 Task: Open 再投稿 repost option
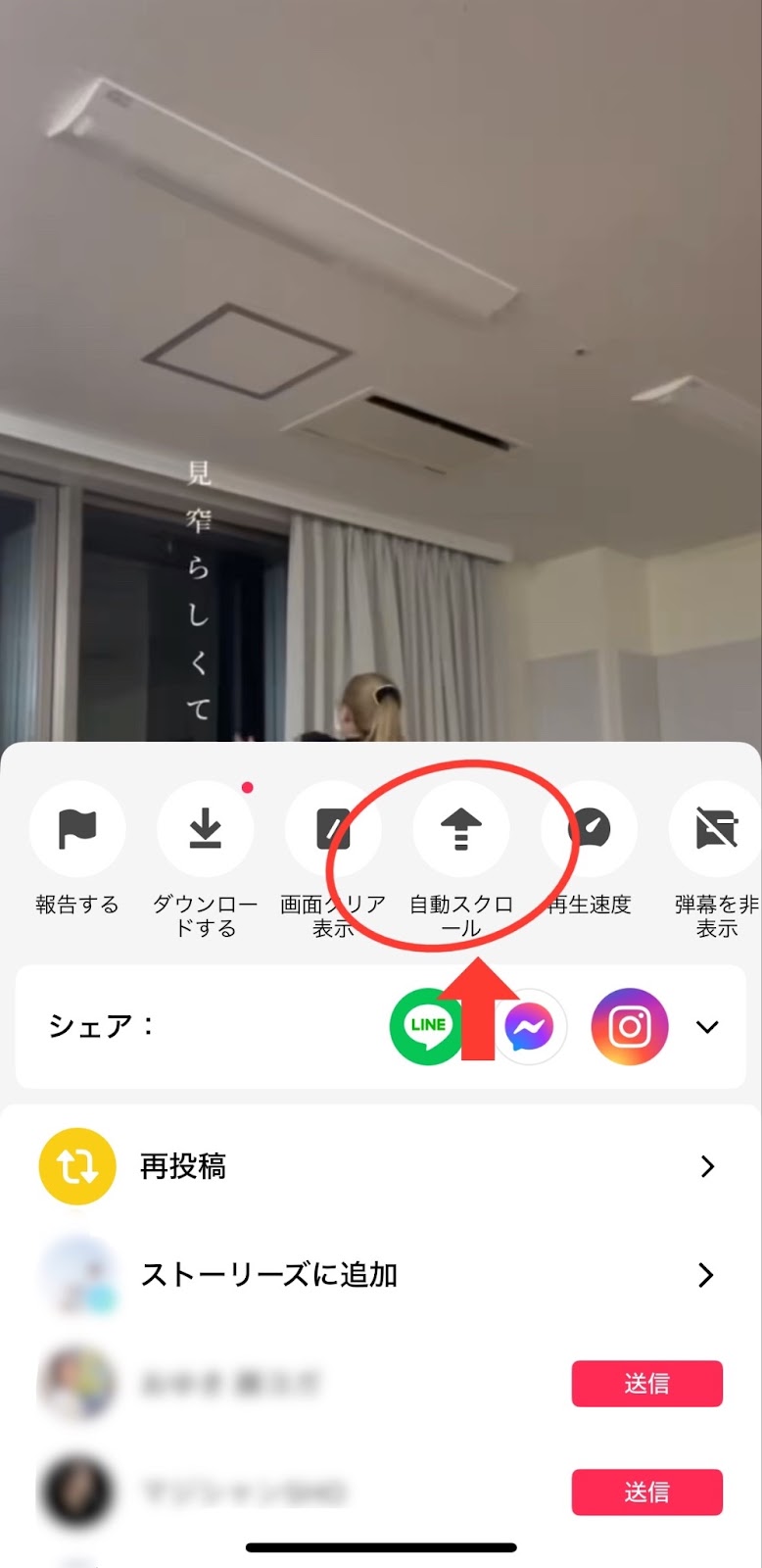(380, 1166)
